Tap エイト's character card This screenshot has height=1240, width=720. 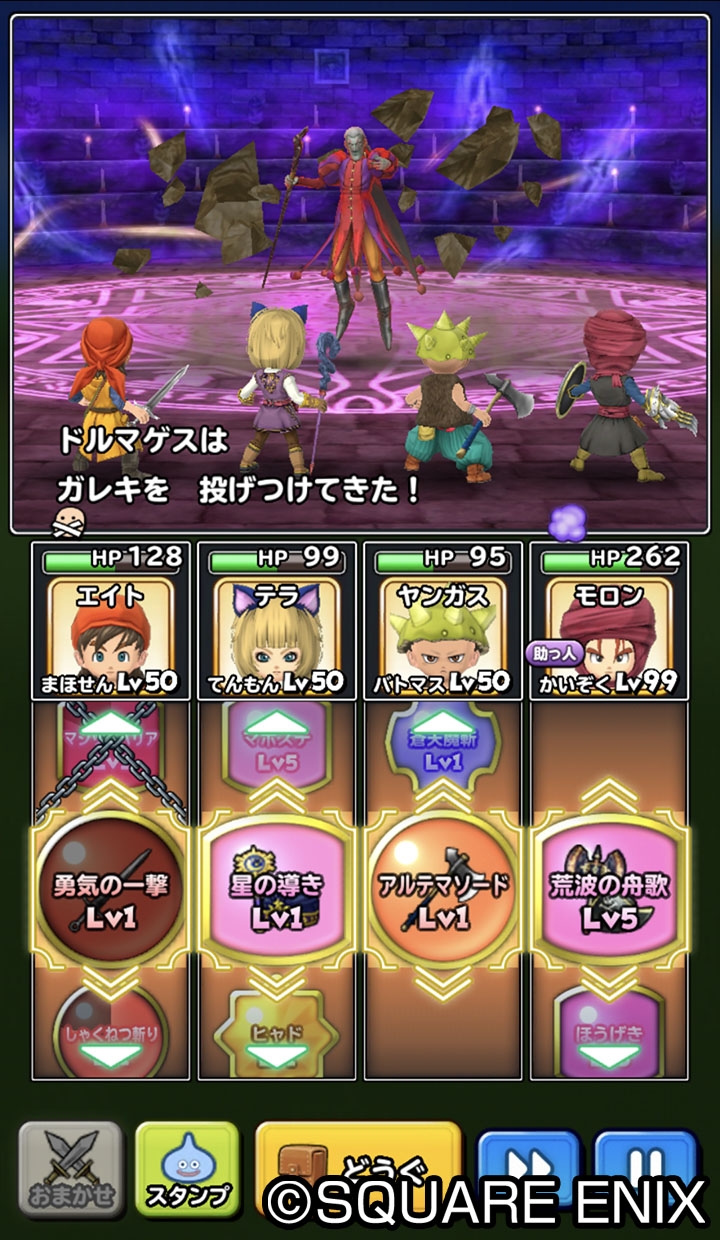point(110,622)
